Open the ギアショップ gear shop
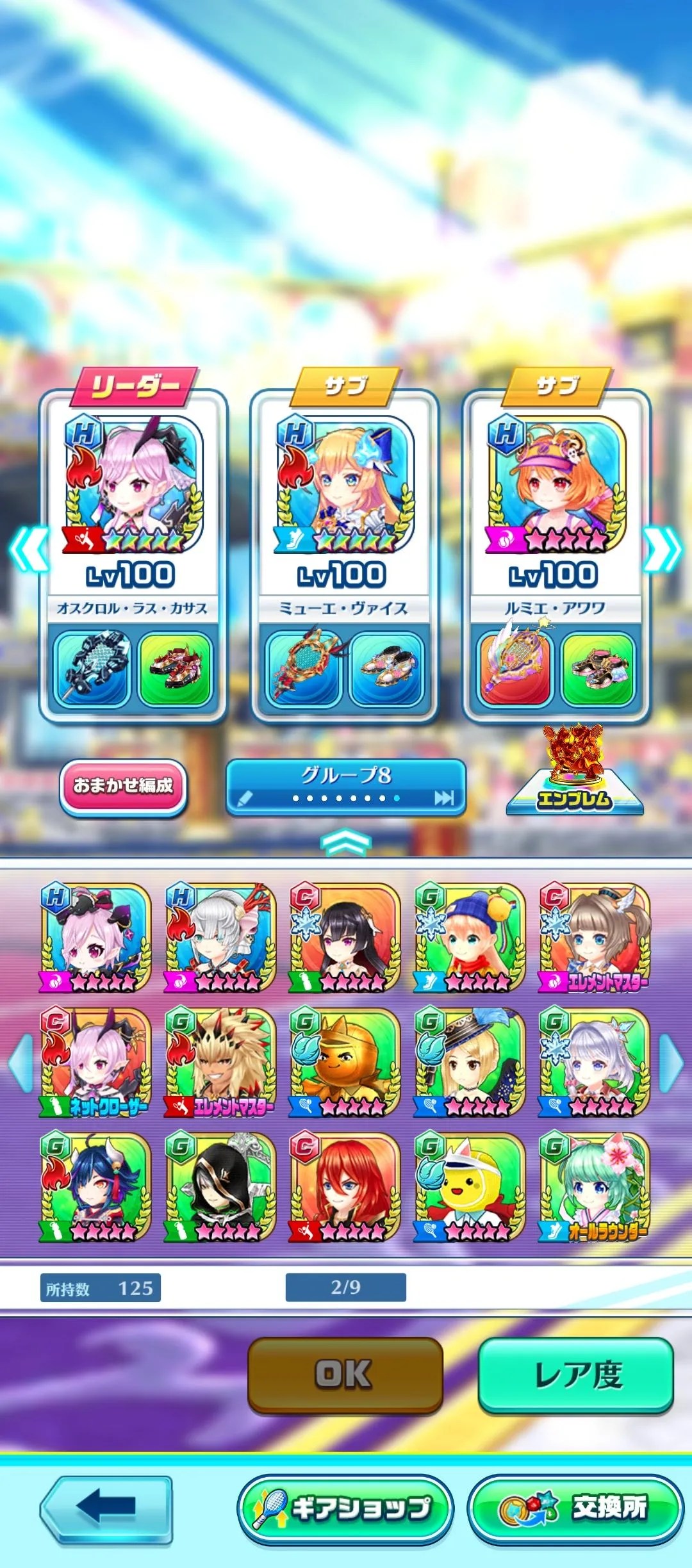The width and height of the screenshot is (692, 1568). click(345, 1509)
